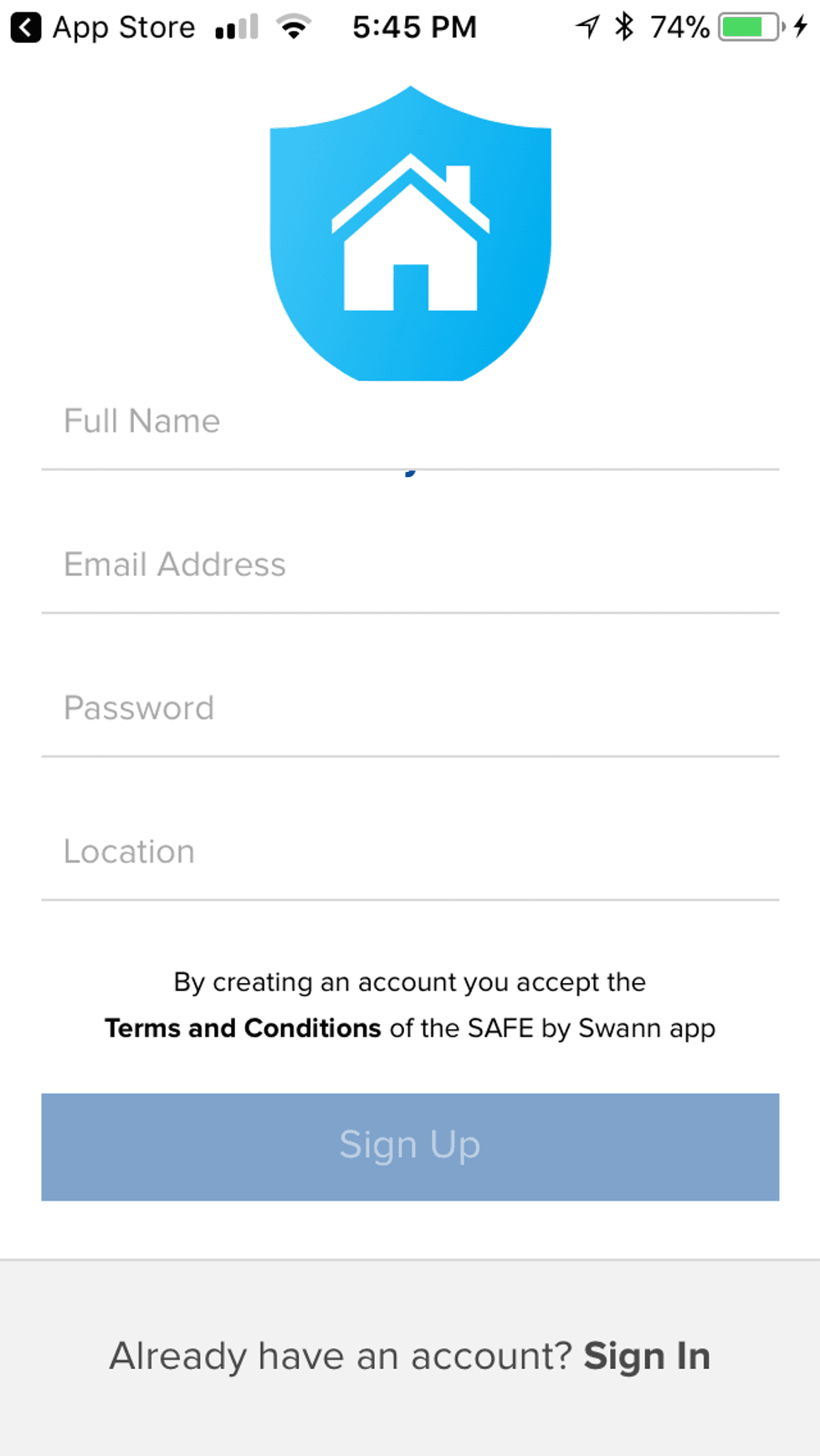Go to Sign In for existing account

tap(646, 1356)
